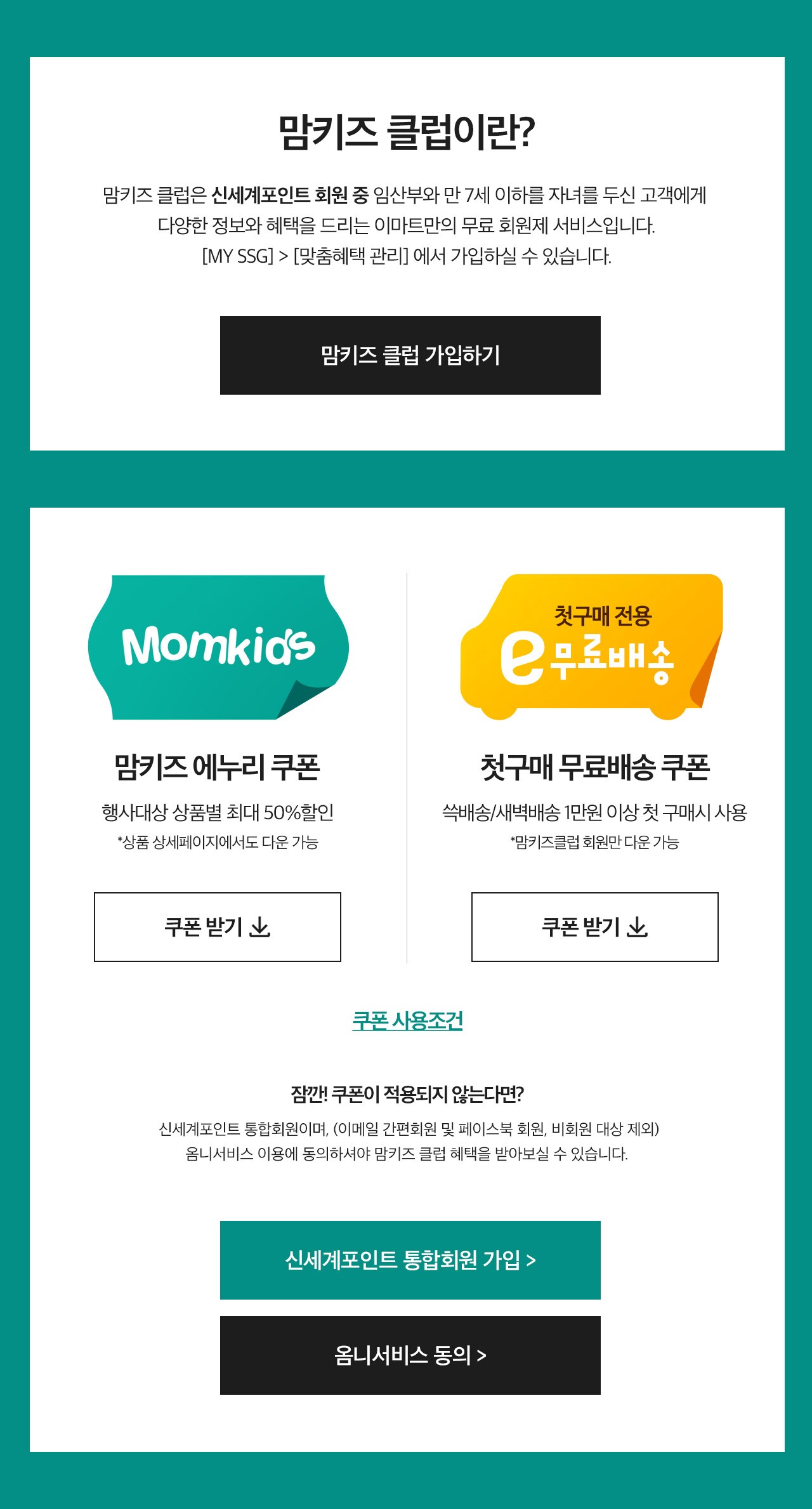Go to 신세계포인트 통합회원 가입
The height and width of the screenshot is (1509, 812).
(x=410, y=1260)
